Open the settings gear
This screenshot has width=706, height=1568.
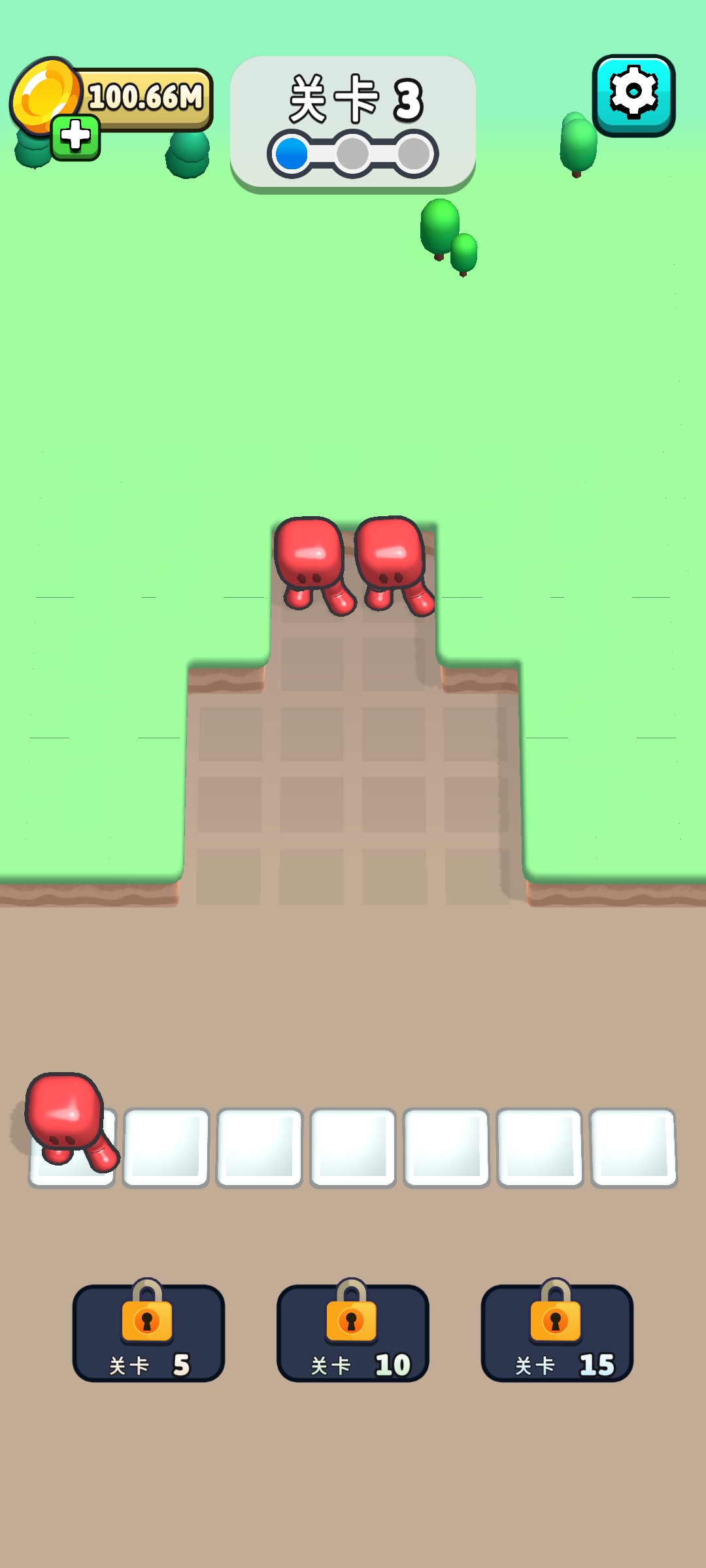point(633,95)
